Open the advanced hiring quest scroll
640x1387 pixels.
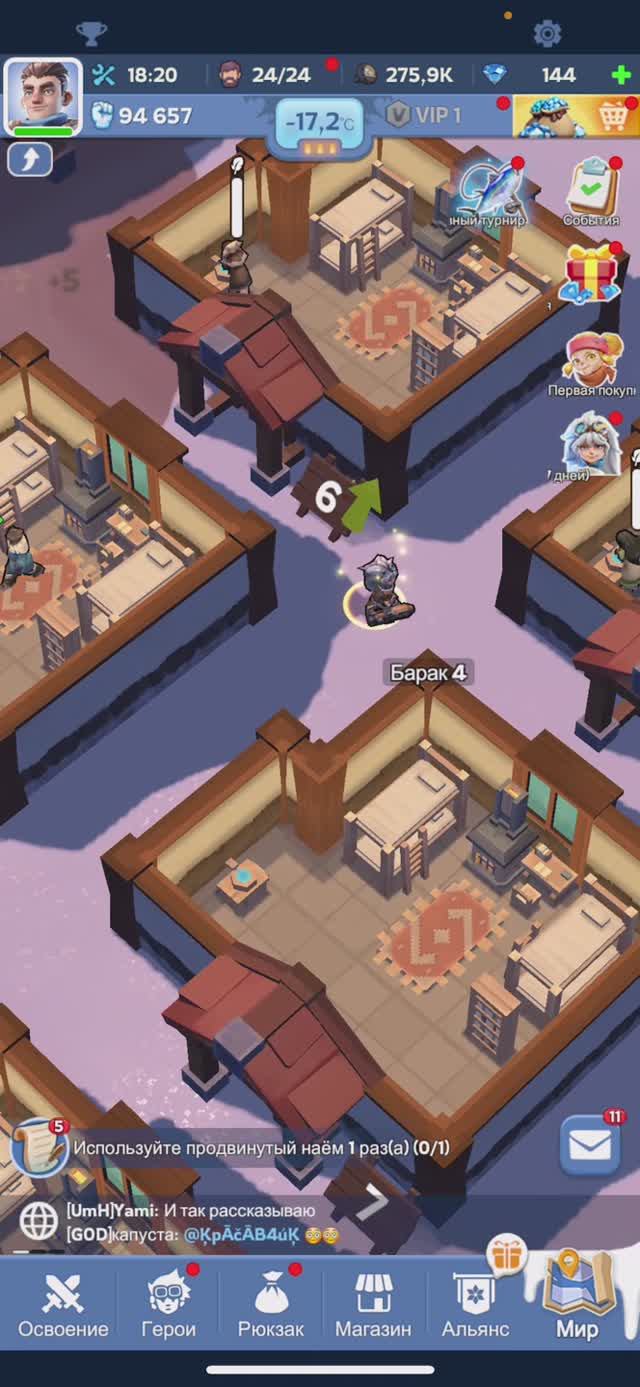click(x=38, y=1147)
